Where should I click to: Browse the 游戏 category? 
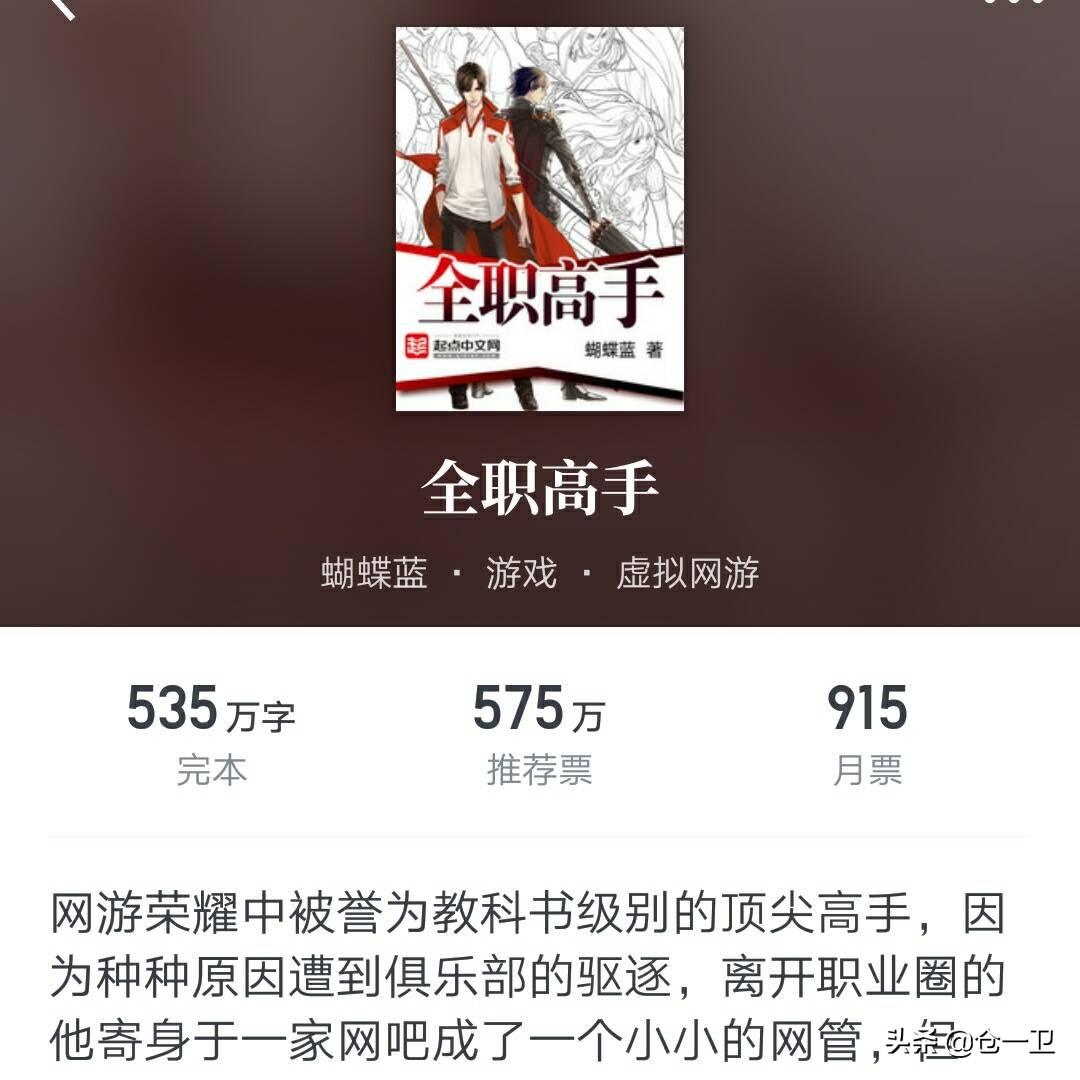[521, 573]
